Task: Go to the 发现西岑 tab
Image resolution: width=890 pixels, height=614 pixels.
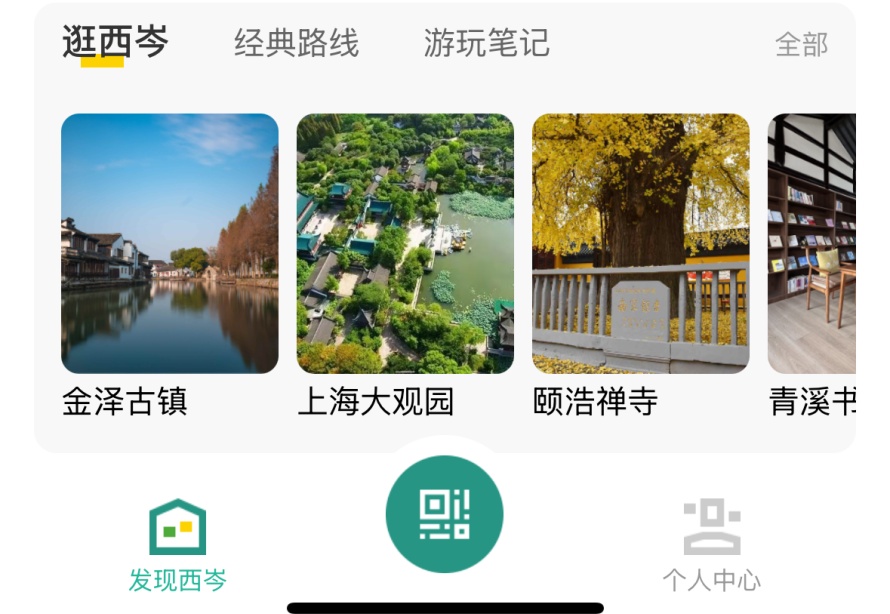Action: [178, 545]
